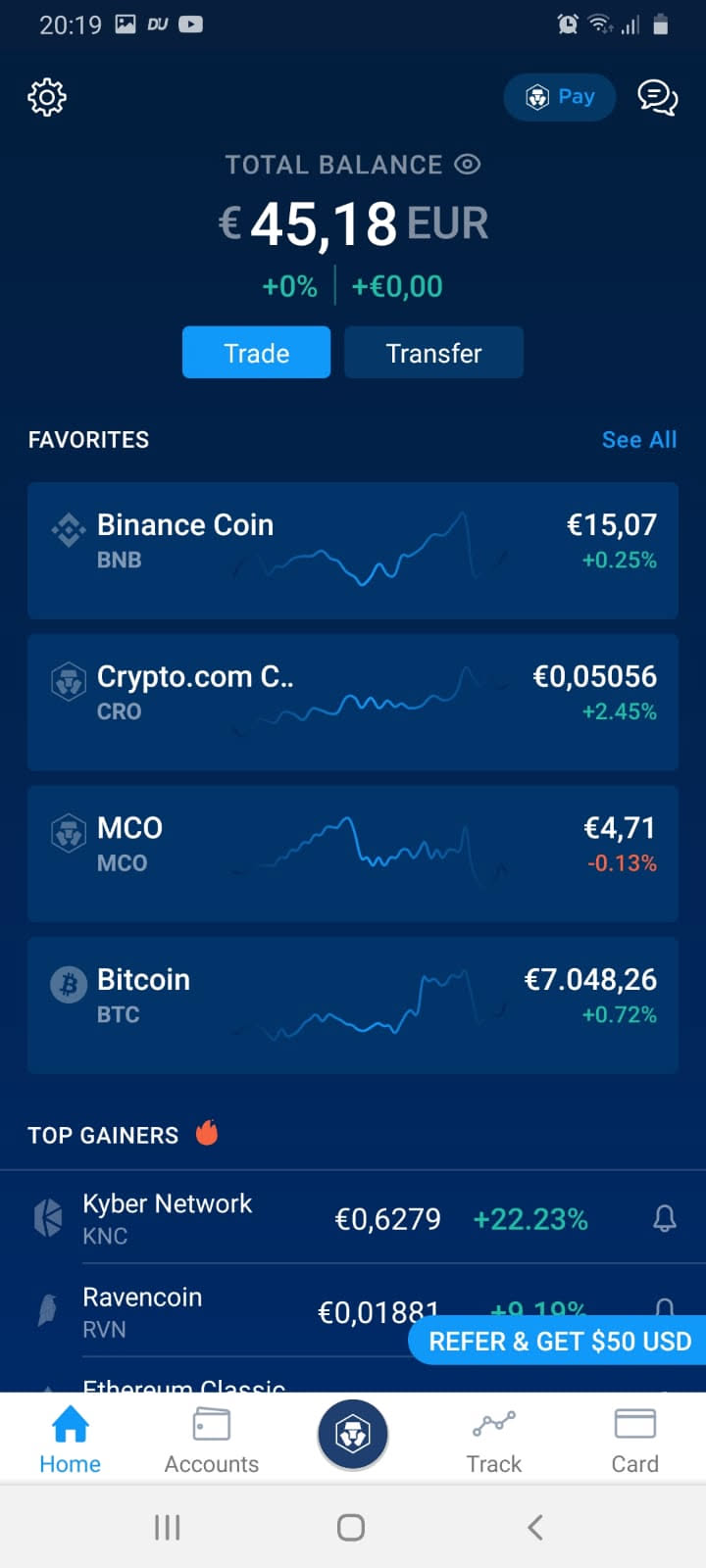Open the Crypto.com Coin CRO card
This screenshot has height=1568, width=706.
click(353, 702)
